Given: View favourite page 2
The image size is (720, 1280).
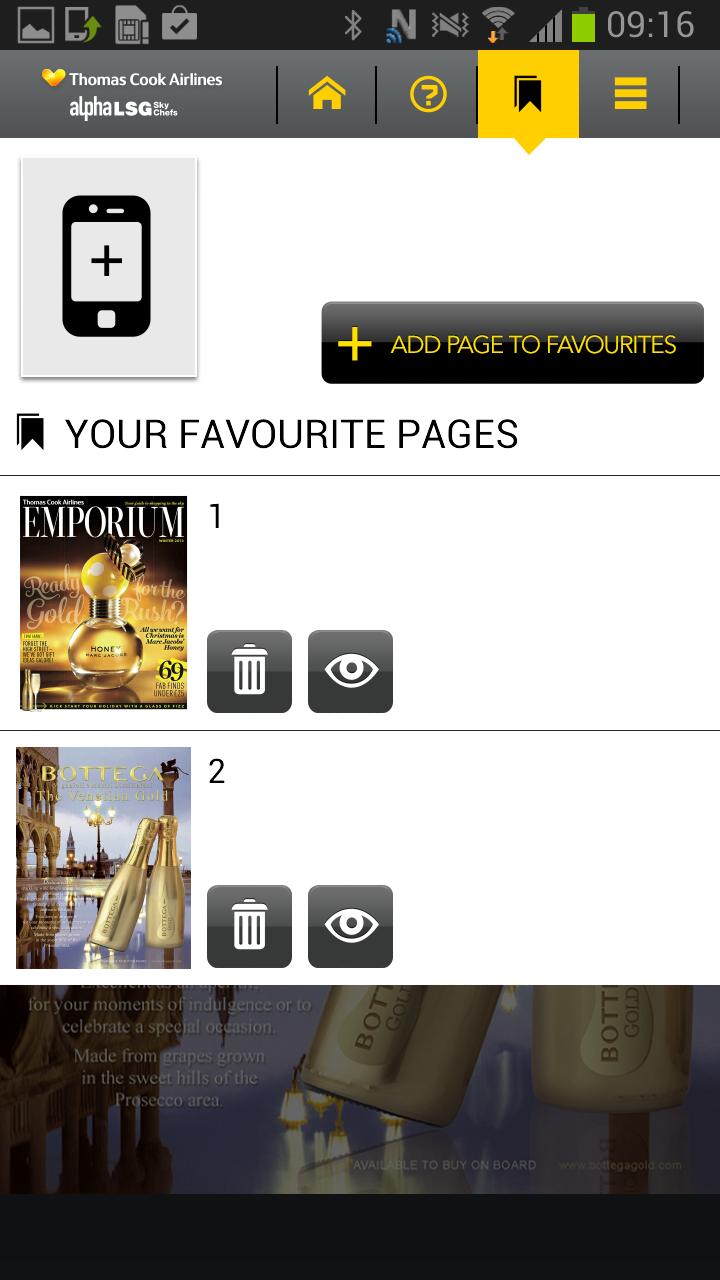Looking at the screenshot, I should pos(350,926).
